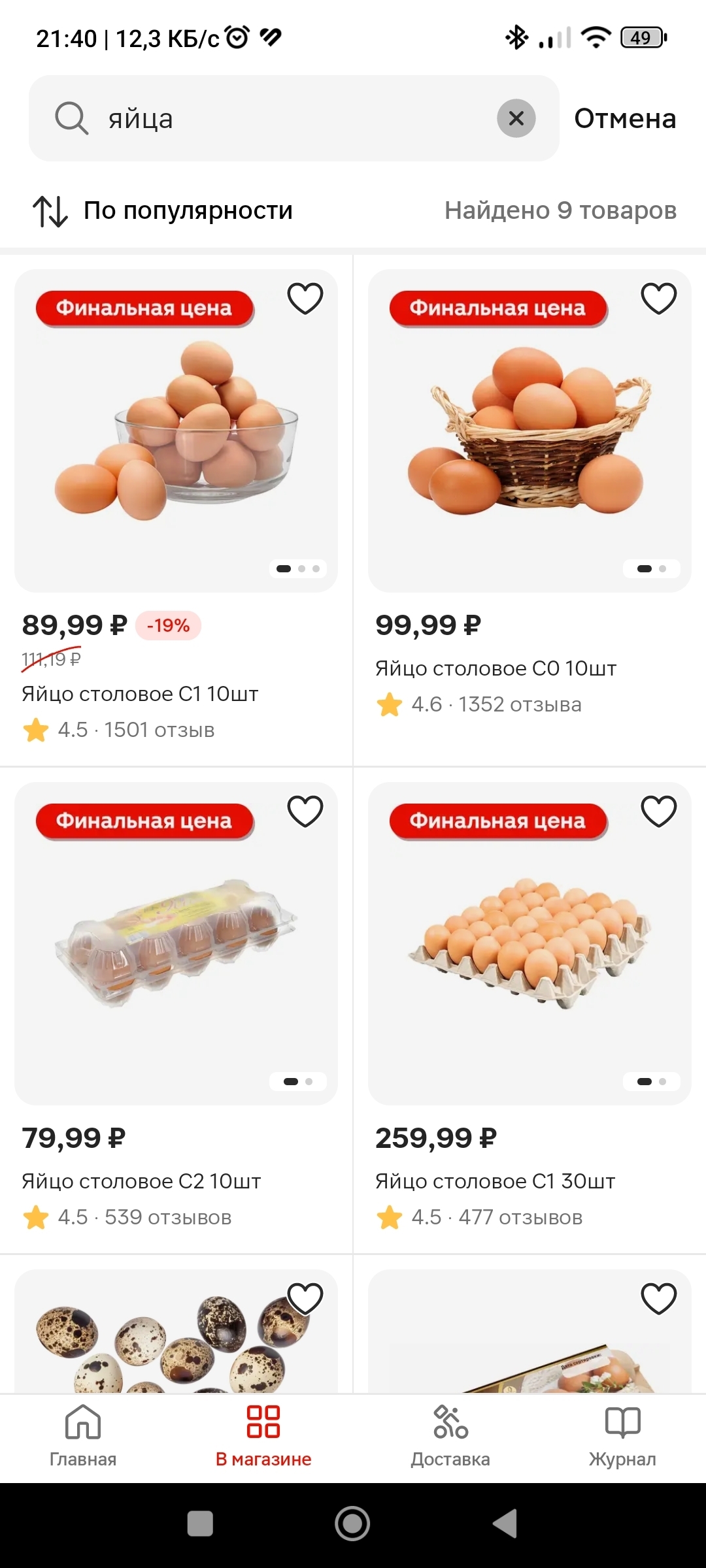View product "Яйцо столовое С0 10шт"

(529, 431)
